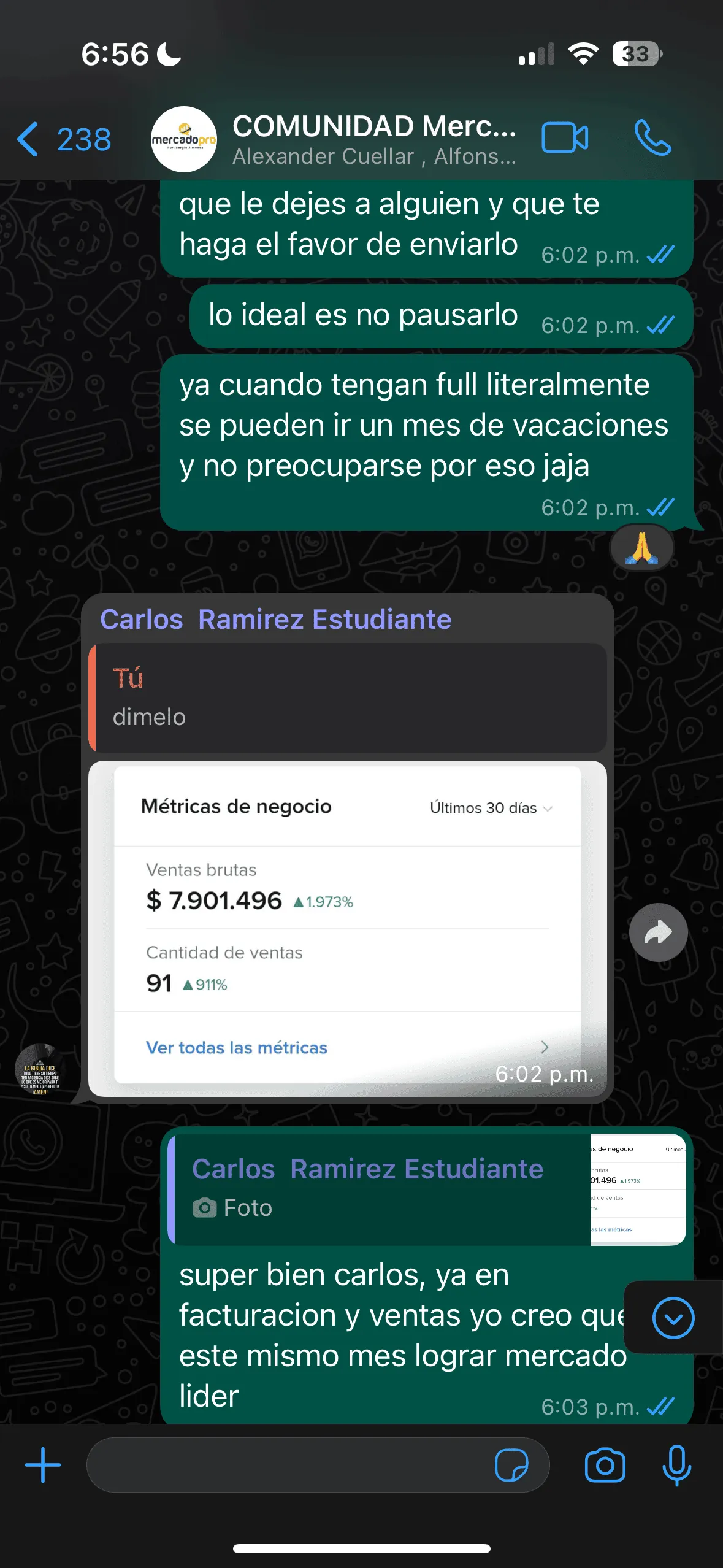The width and height of the screenshot is (723, 1568).
Task: Start a voice call with the group
Action: (652, 137)
